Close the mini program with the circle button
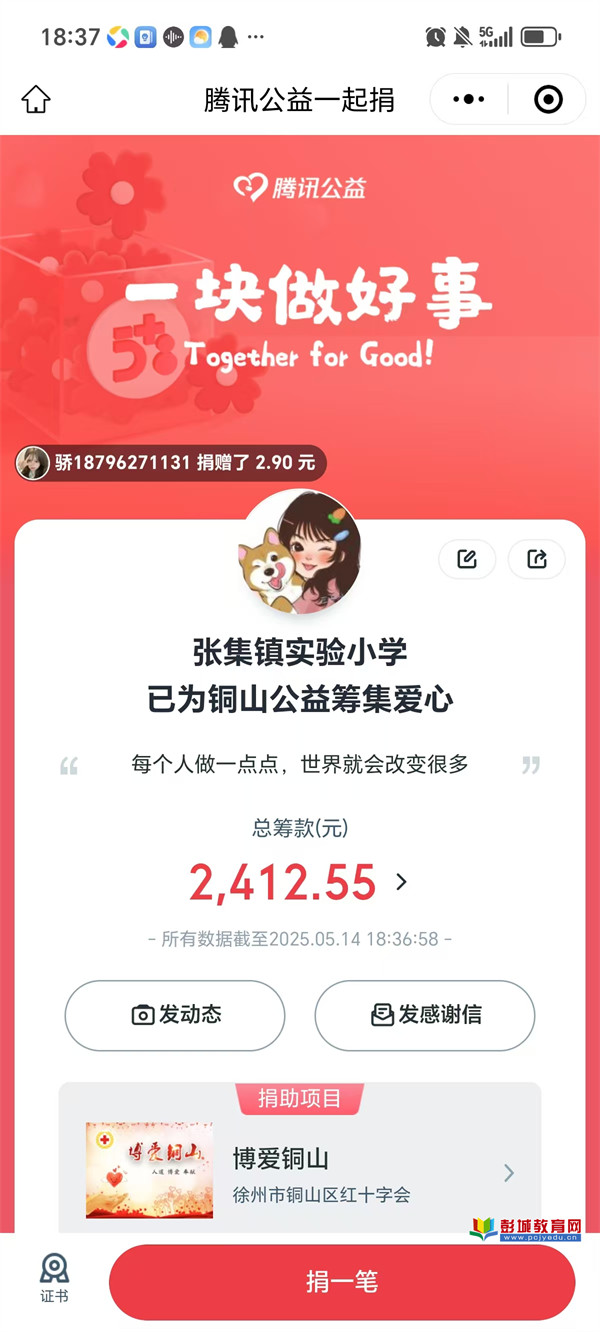600x1332 pixels. pyautogui.click(x=548, y=99)
